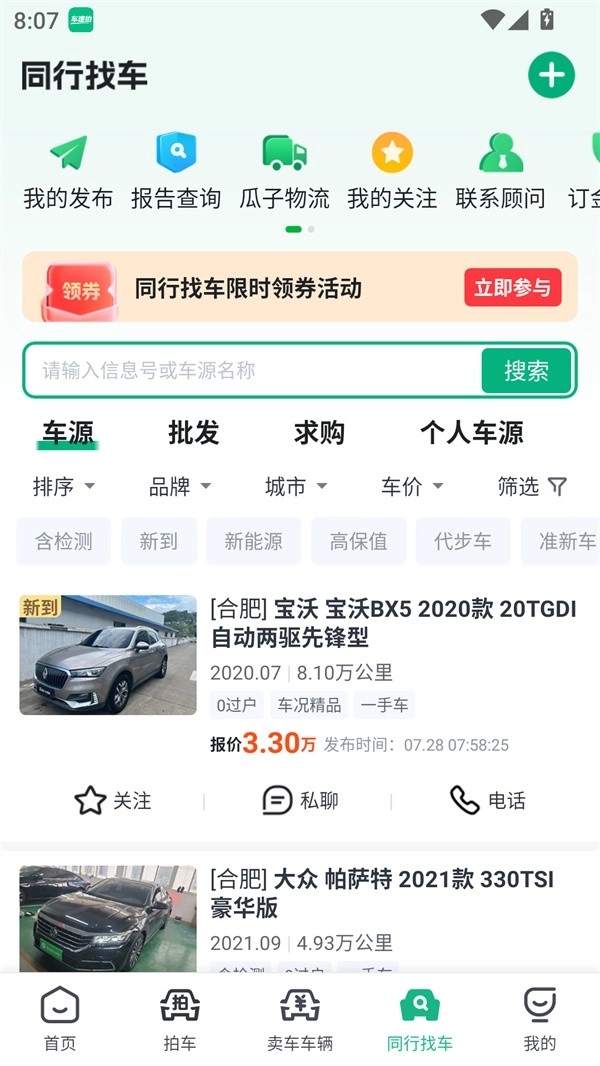Switch to the 个人车源 tab
The height and width of the screenshot is (1066, 600).
click(471, 433)
